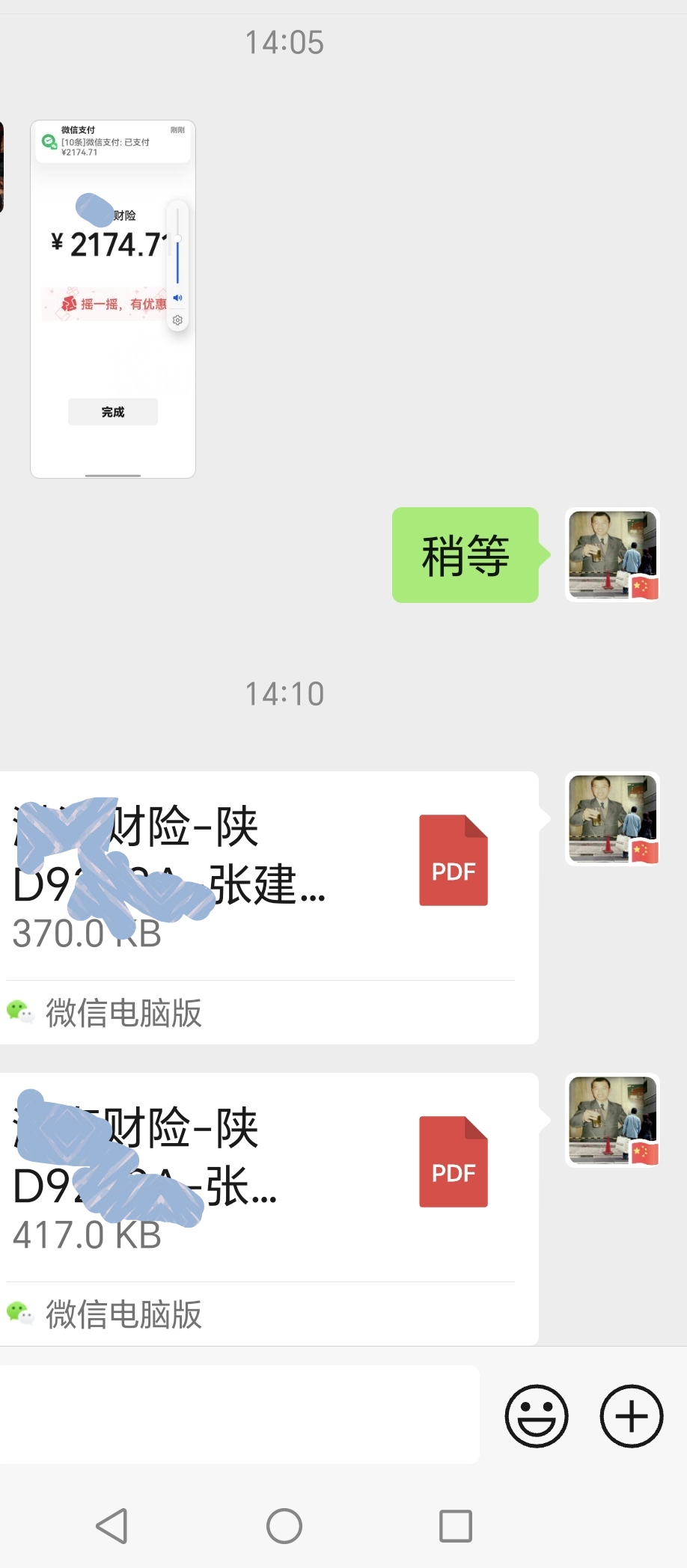This screenshot has width=687, height=1568.
Task: Go back with the system back button
Action: pos(112,1526)
